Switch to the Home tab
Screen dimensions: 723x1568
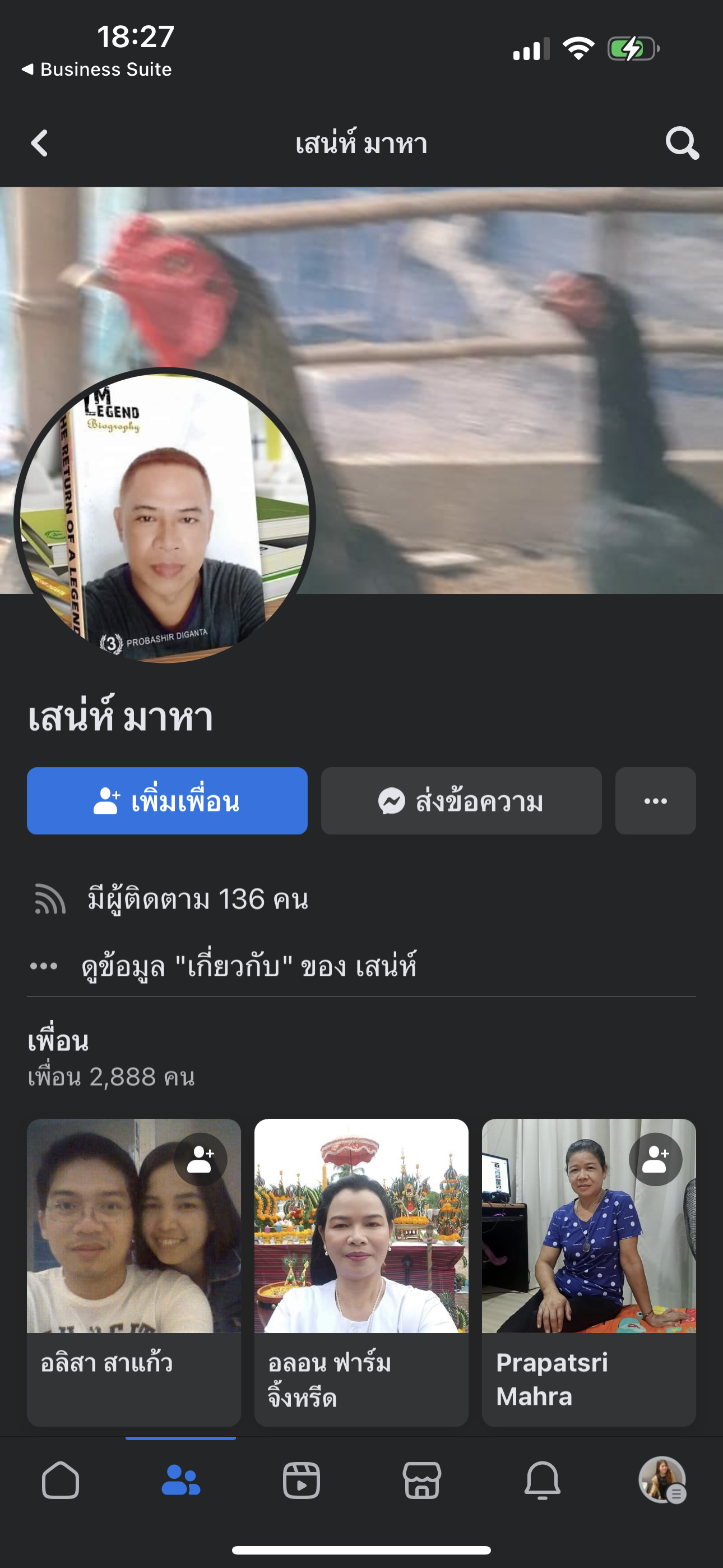point(61,1481)
